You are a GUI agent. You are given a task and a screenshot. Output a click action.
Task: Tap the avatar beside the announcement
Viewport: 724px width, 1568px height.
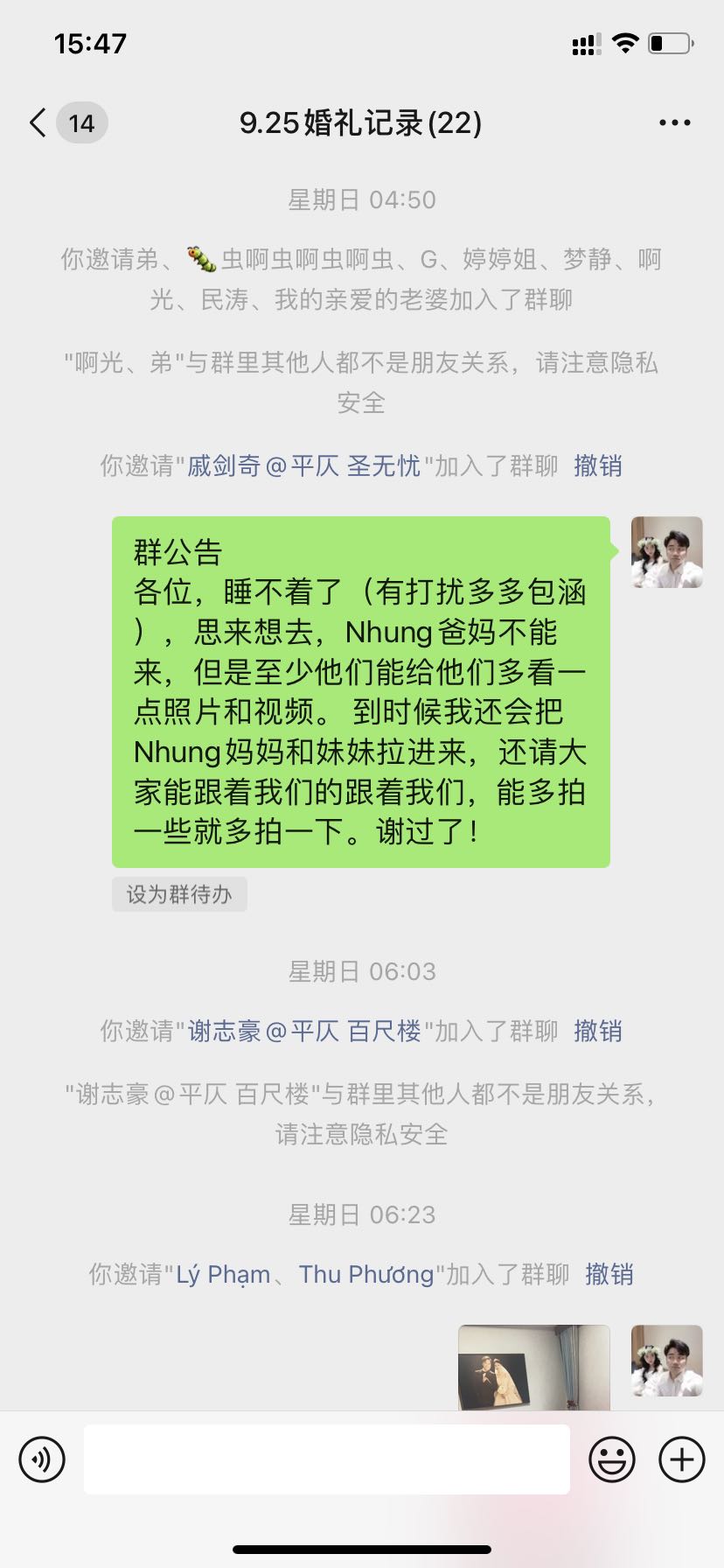click(x=666, y=552)
